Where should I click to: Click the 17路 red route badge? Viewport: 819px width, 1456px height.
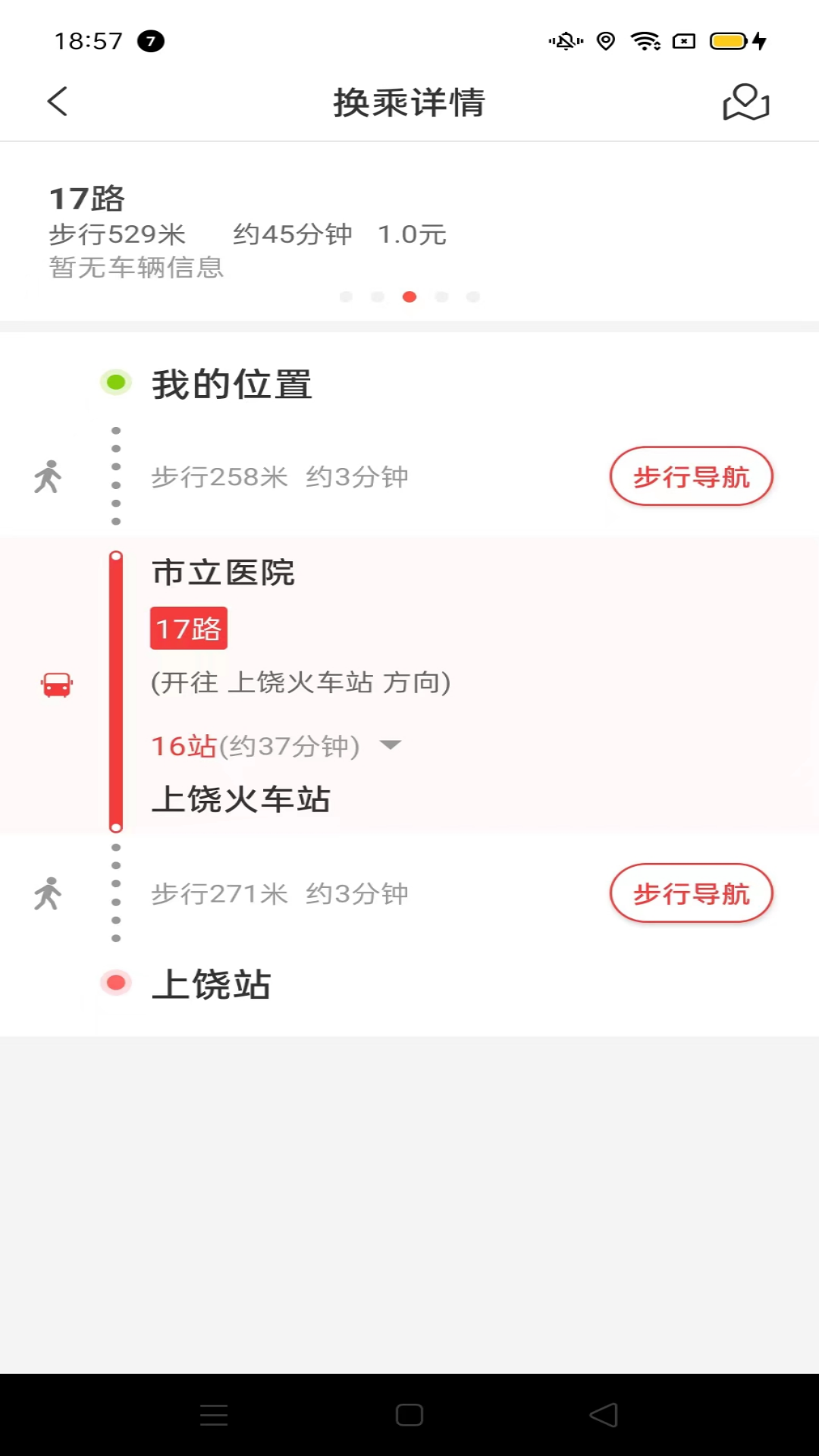coord(188,627)
